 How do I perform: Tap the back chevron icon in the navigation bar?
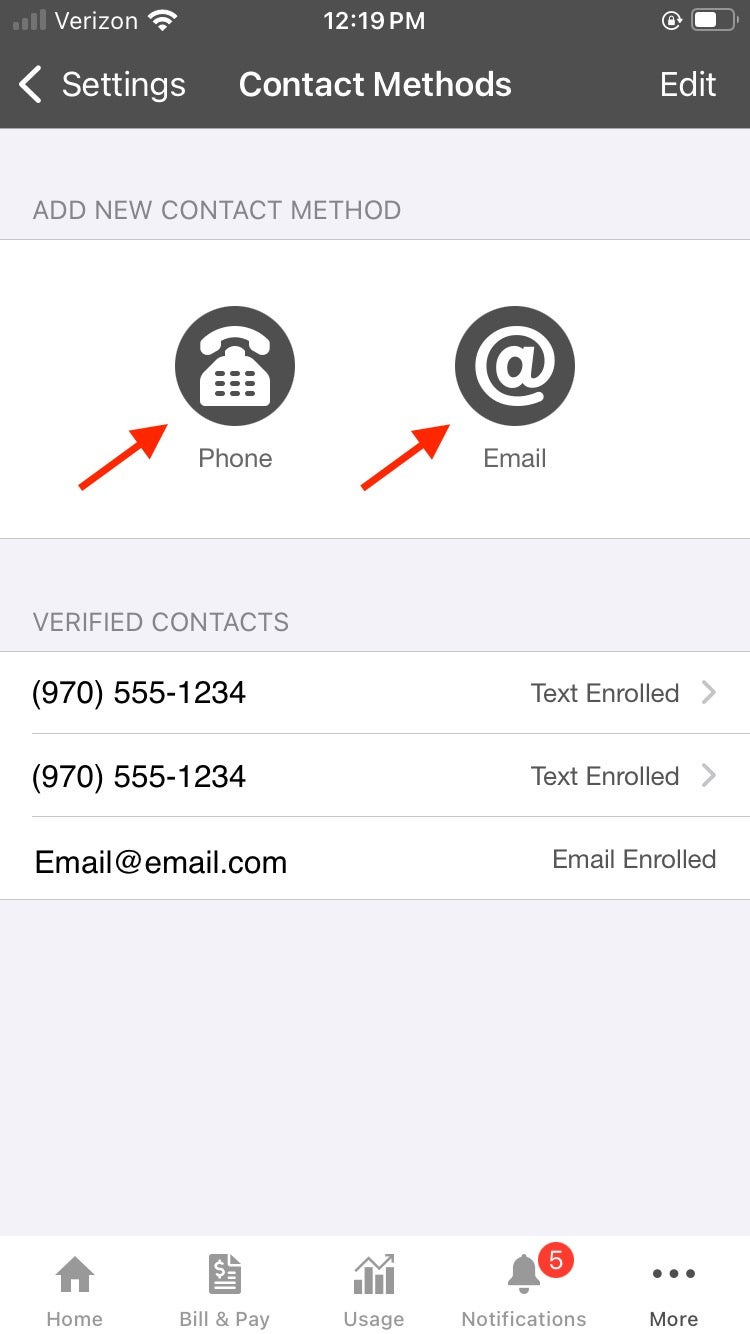point(29,85)
